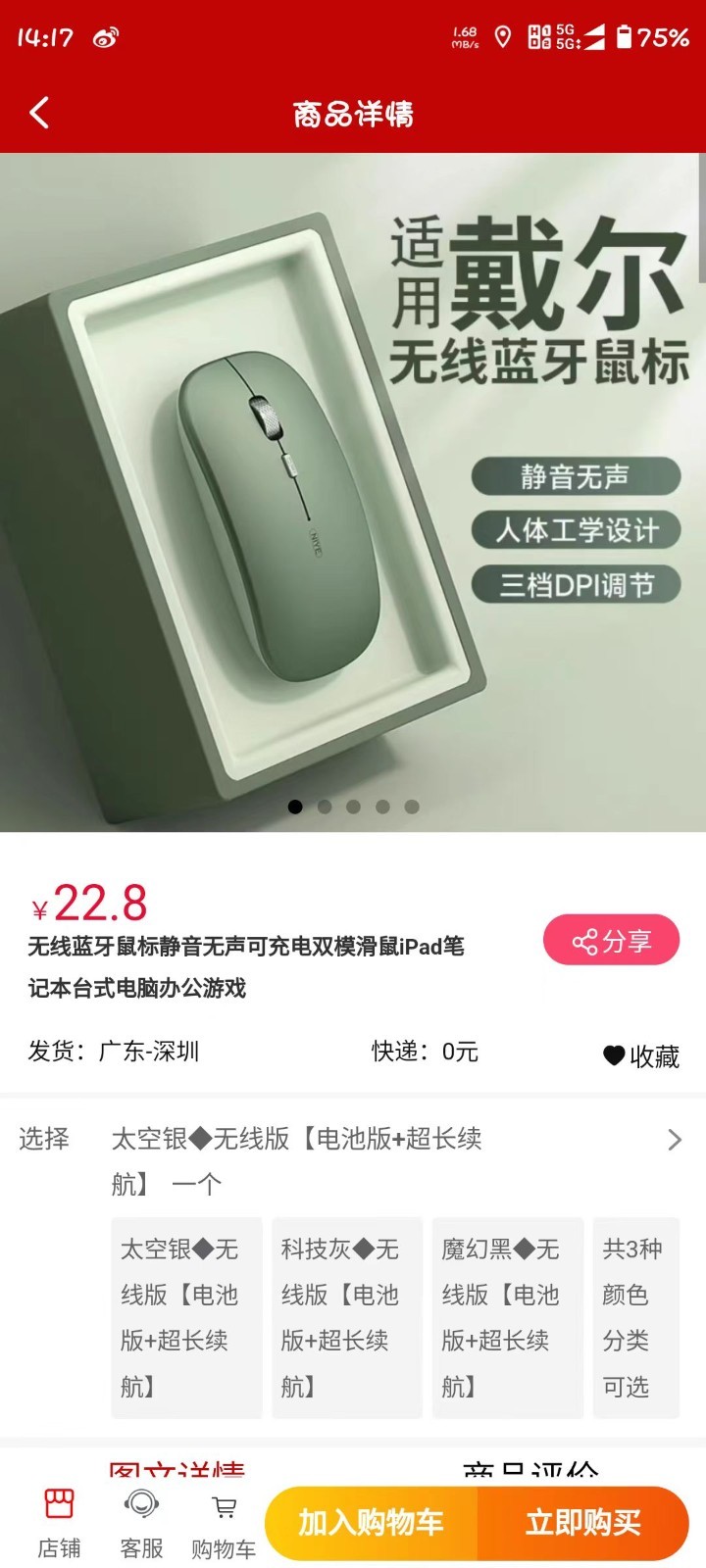Expand the 选择 specification selector
706x1568 pixels.
point(673,1140)
